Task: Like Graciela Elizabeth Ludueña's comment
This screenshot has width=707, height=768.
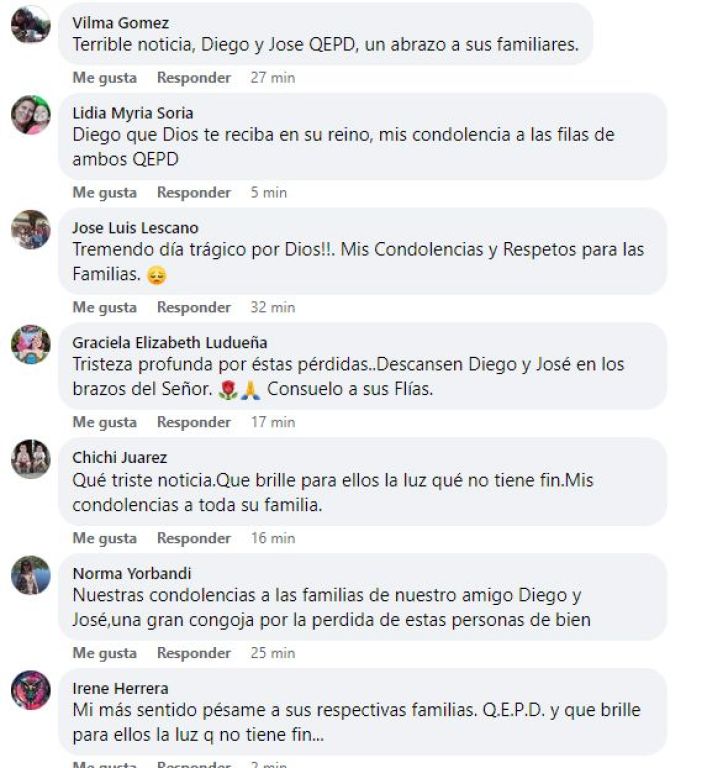Action: coord(104,422)
